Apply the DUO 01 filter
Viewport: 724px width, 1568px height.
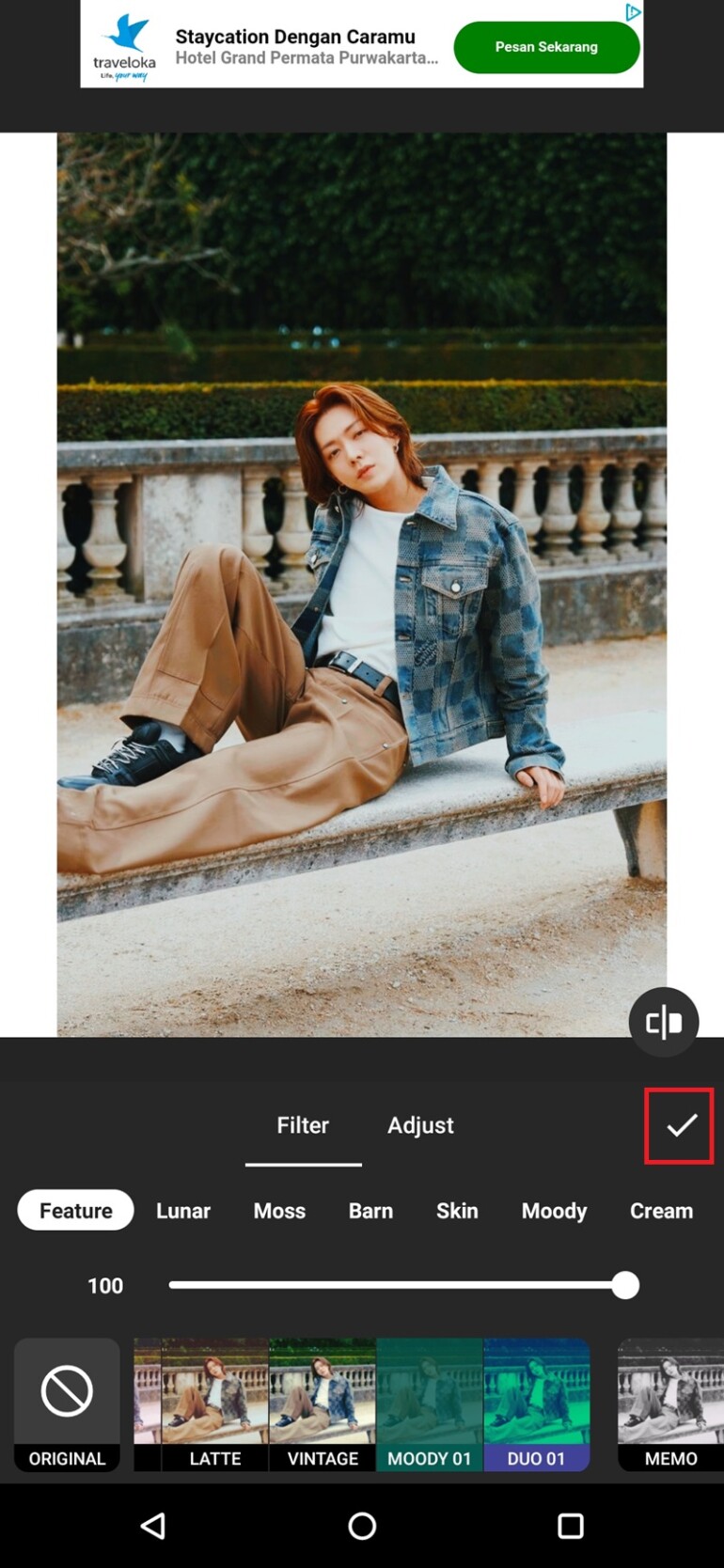click(x=537, y=1405)
